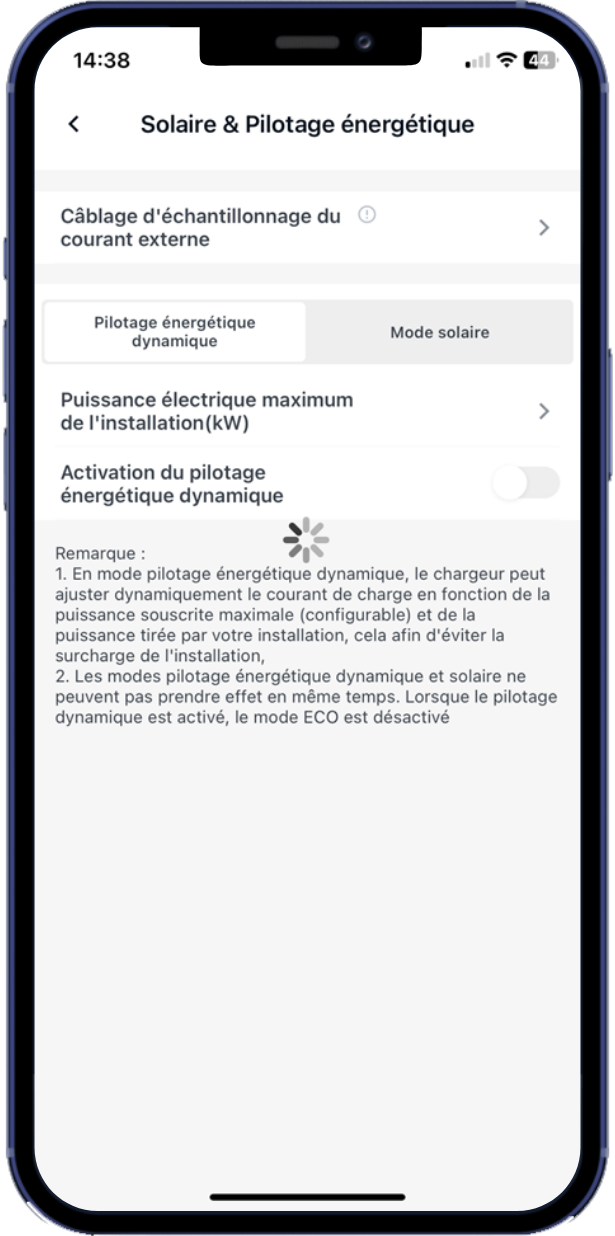Screen dimensions: 615x1236
Task: Tap the info icon beside Câblage d'échantillonnage
Action: click(367, 214)
